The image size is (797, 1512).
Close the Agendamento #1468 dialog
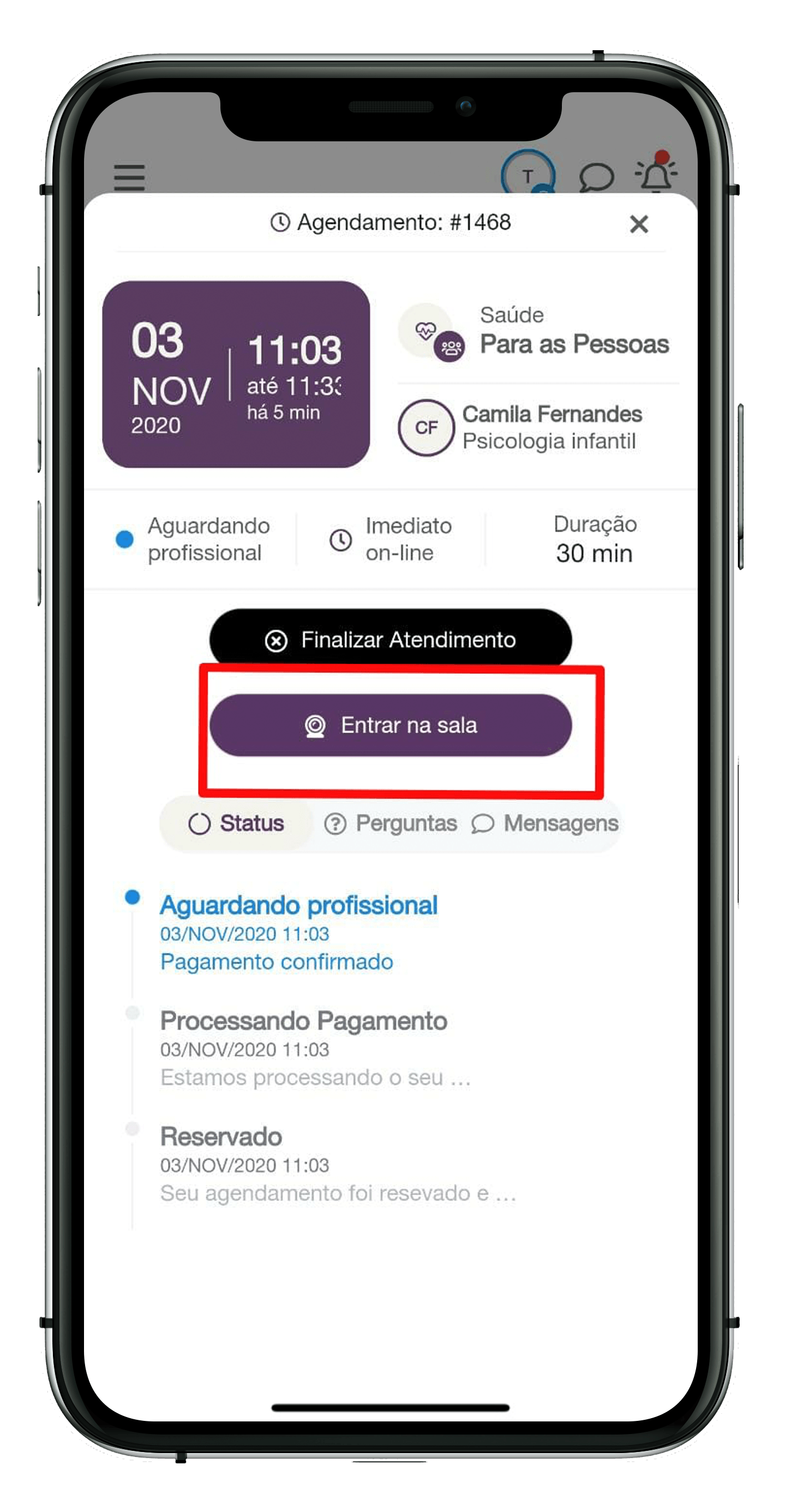click(639, 224)
